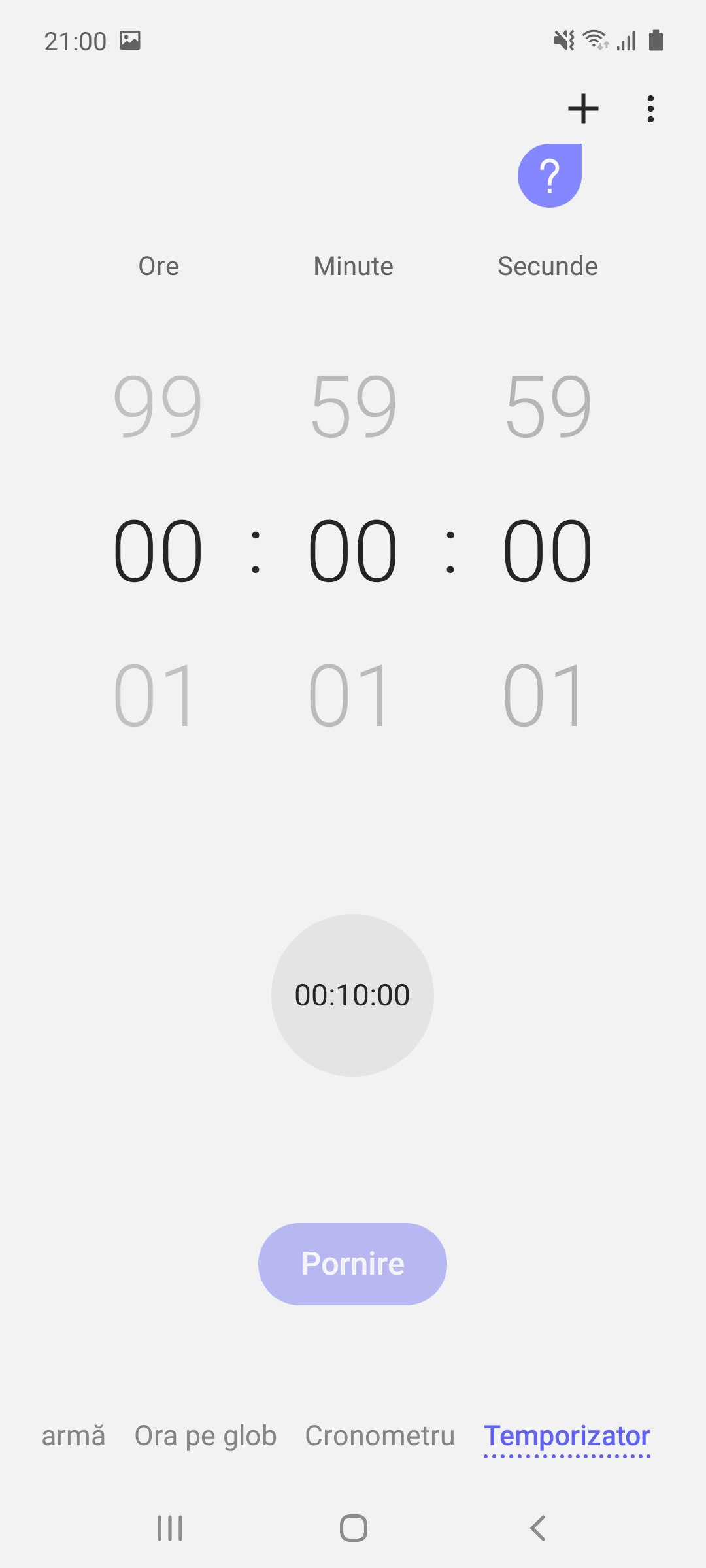Select the 00:10:00 preset timer
This screenshot has width=706, height=1568.
click(352, 995)
